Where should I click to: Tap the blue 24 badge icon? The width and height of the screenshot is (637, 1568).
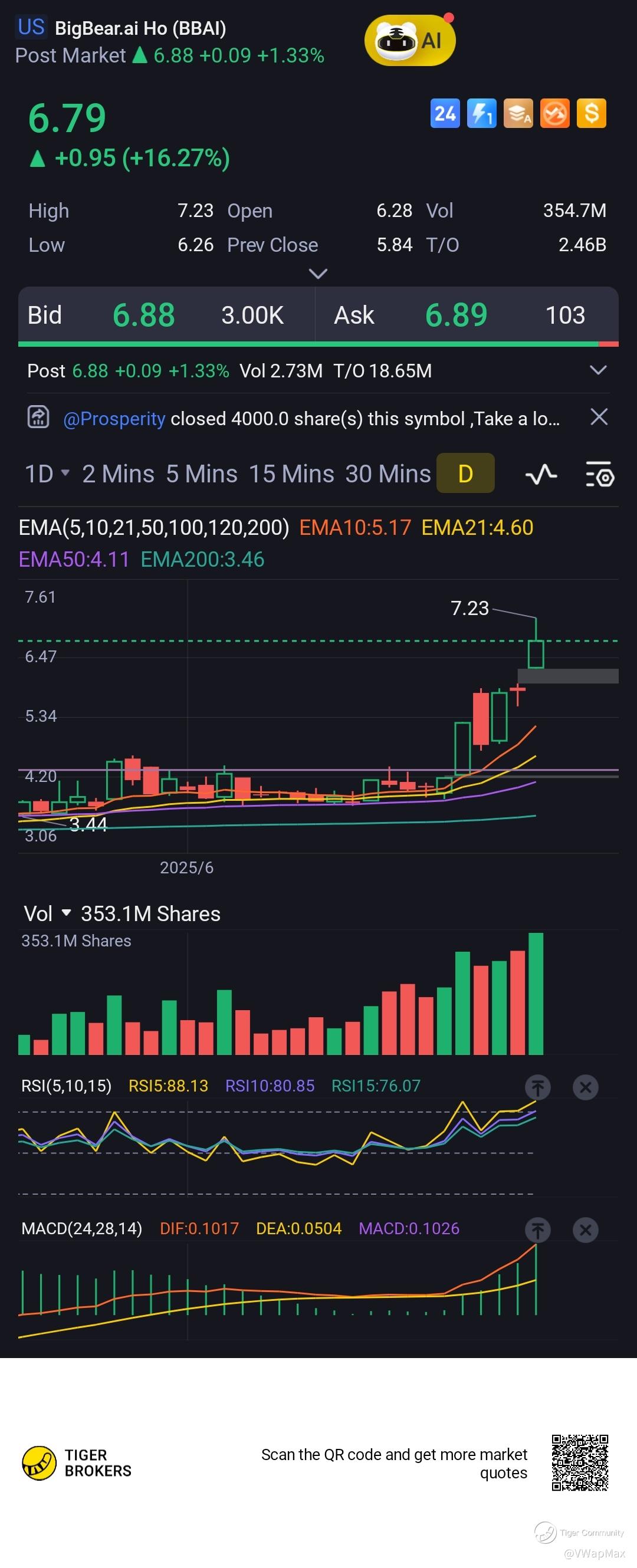click(445, 113)
